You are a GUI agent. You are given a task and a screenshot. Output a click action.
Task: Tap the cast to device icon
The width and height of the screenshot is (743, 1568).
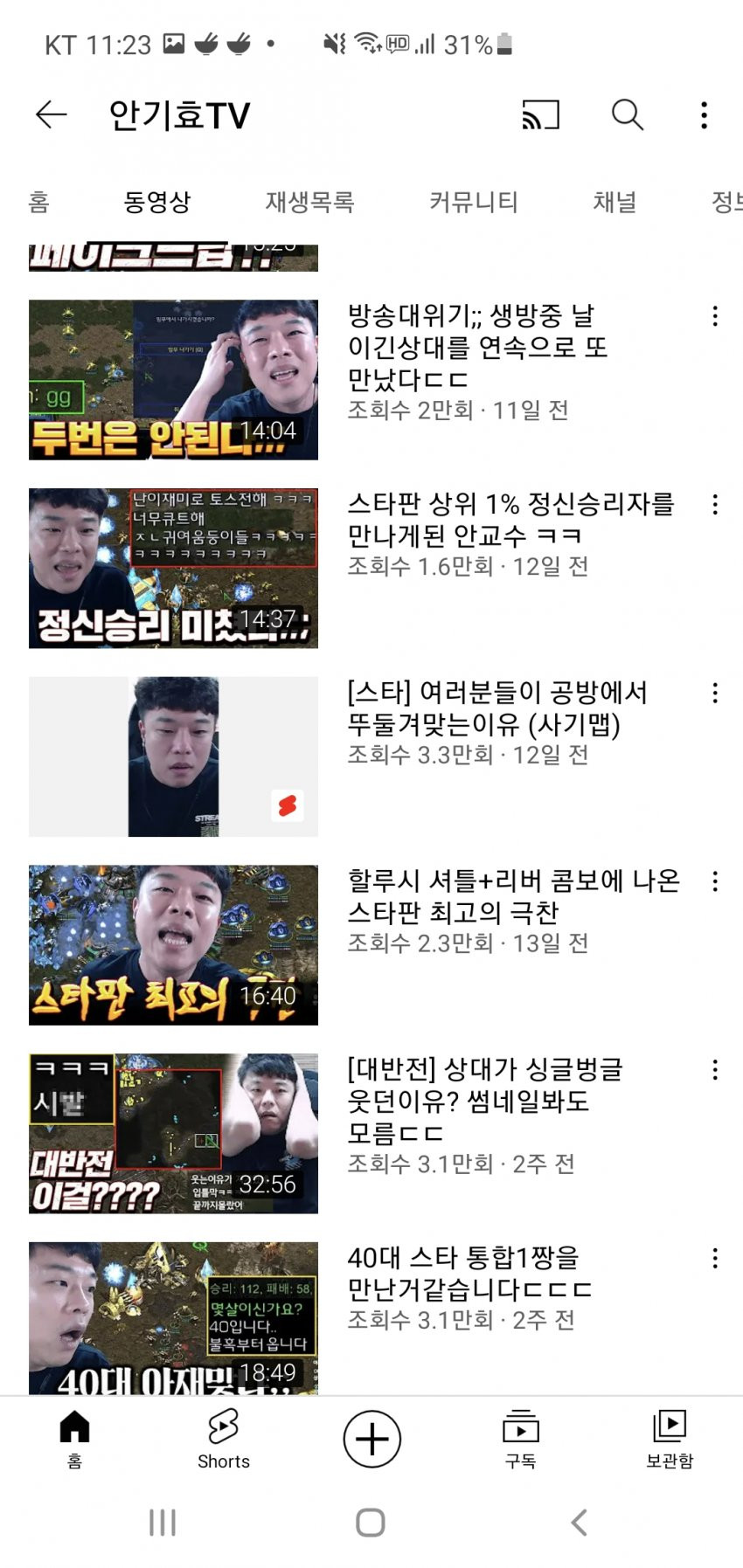[x=540, y=114]
